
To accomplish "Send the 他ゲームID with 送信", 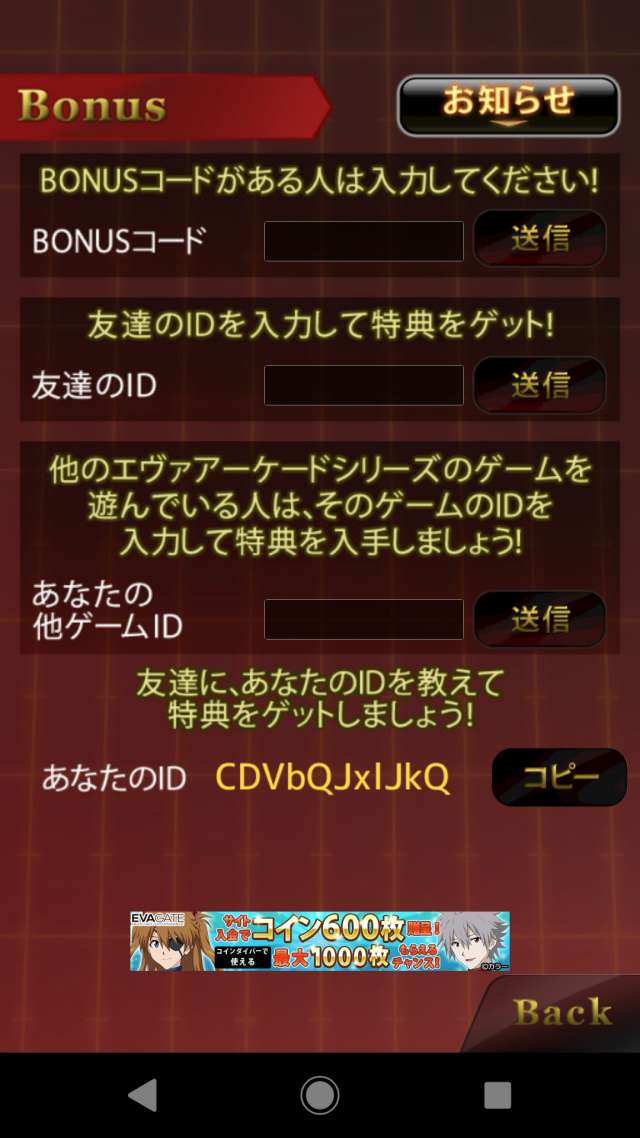I will click(x=540, y=618).
